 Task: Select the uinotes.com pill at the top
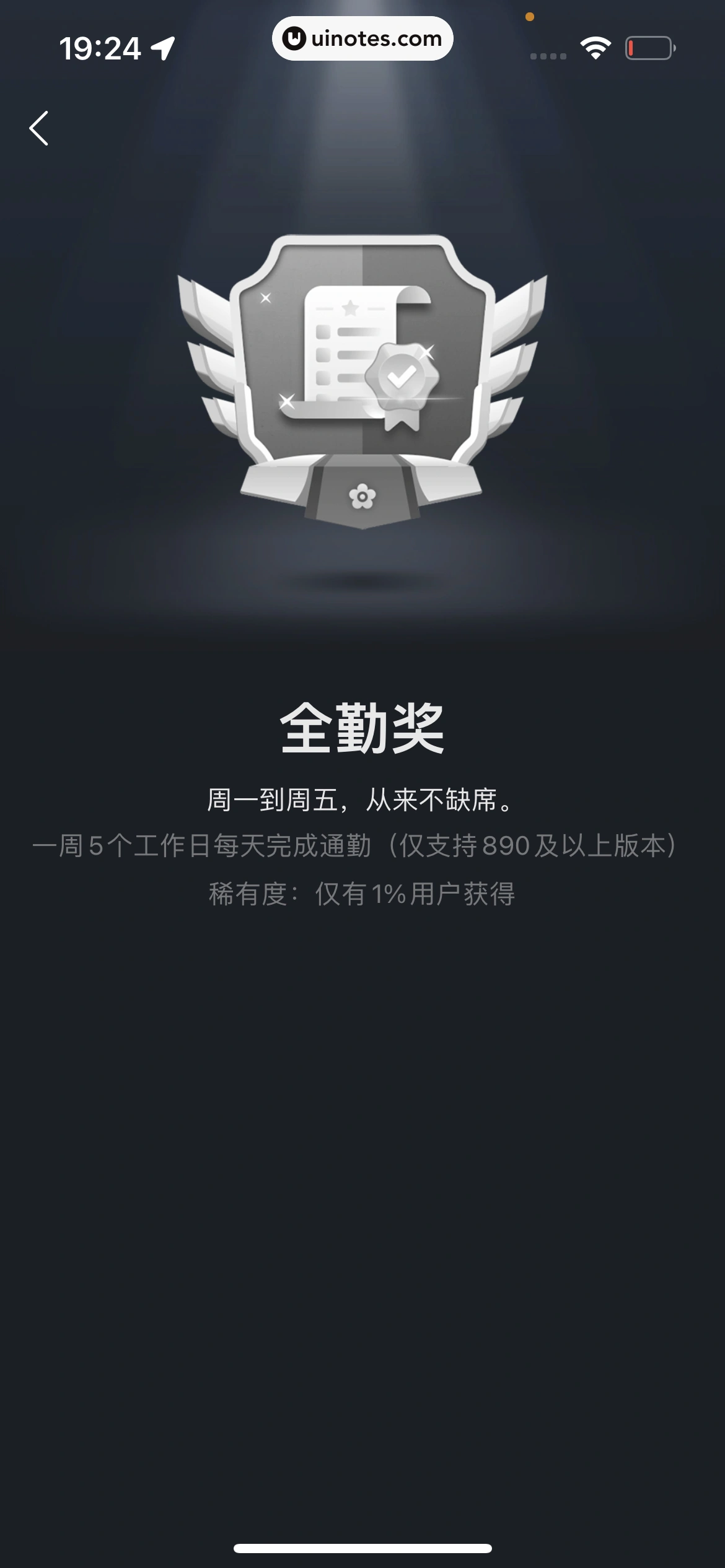362,38
